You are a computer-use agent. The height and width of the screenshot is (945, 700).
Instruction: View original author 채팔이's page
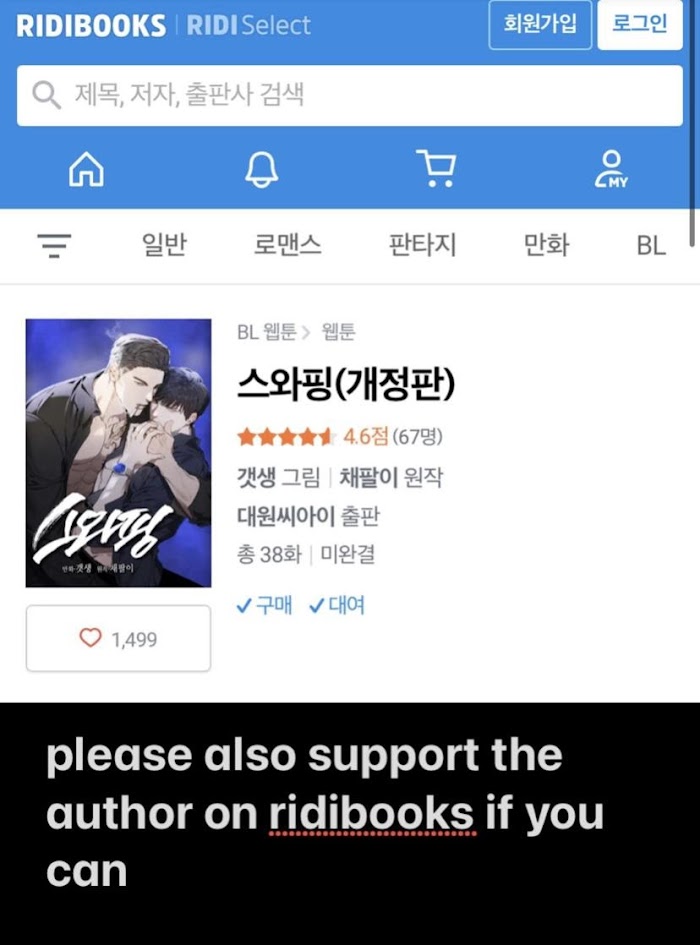click(x=368, y=478)
